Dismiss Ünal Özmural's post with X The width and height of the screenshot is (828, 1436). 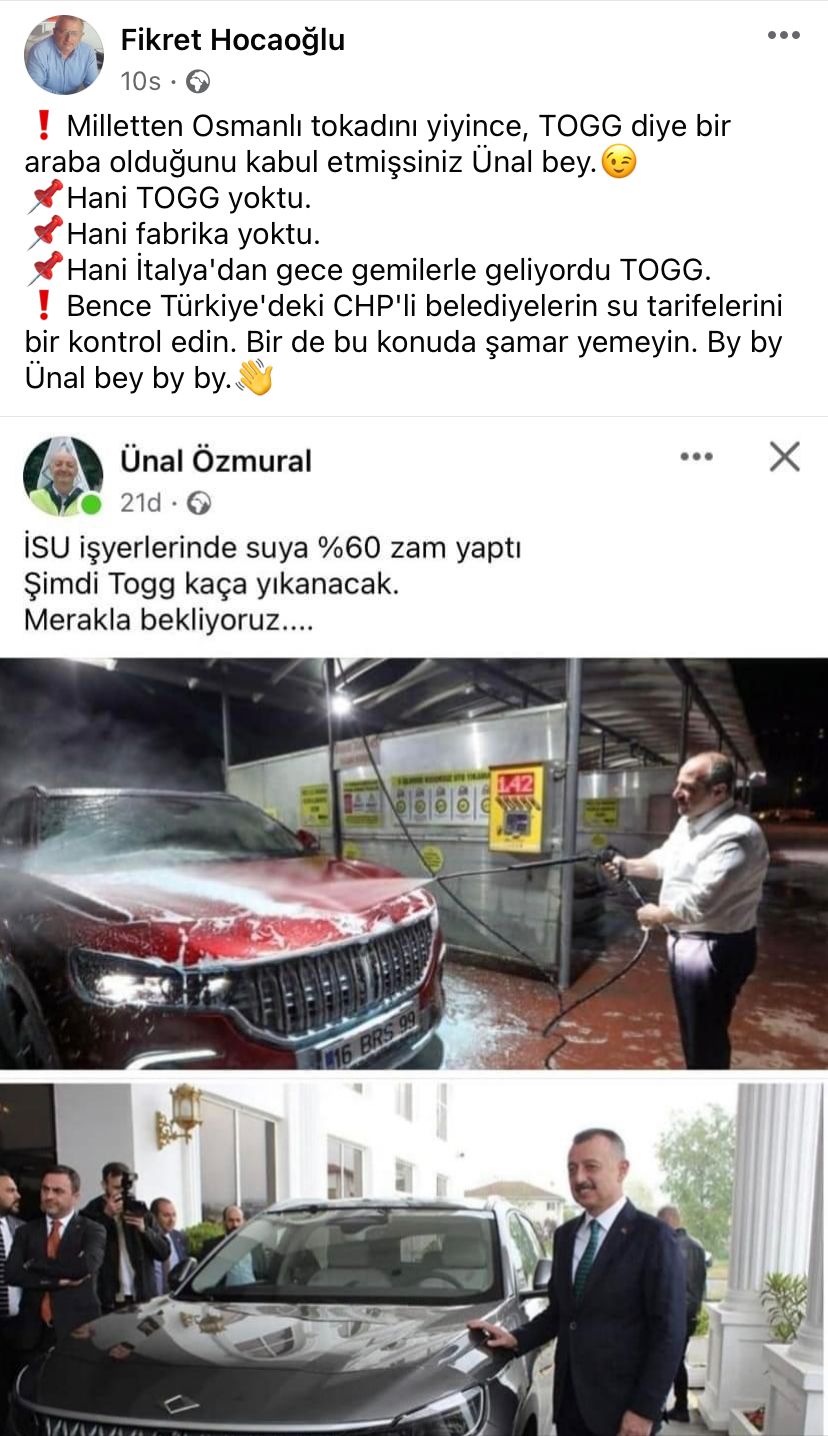(x=784, y=457)
